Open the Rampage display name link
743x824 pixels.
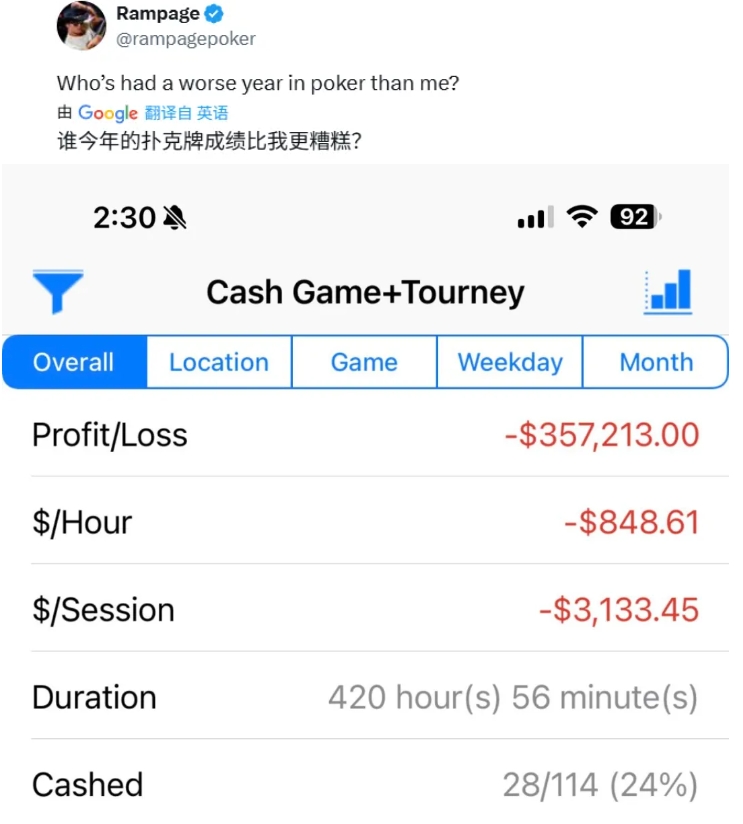(157, 14)
